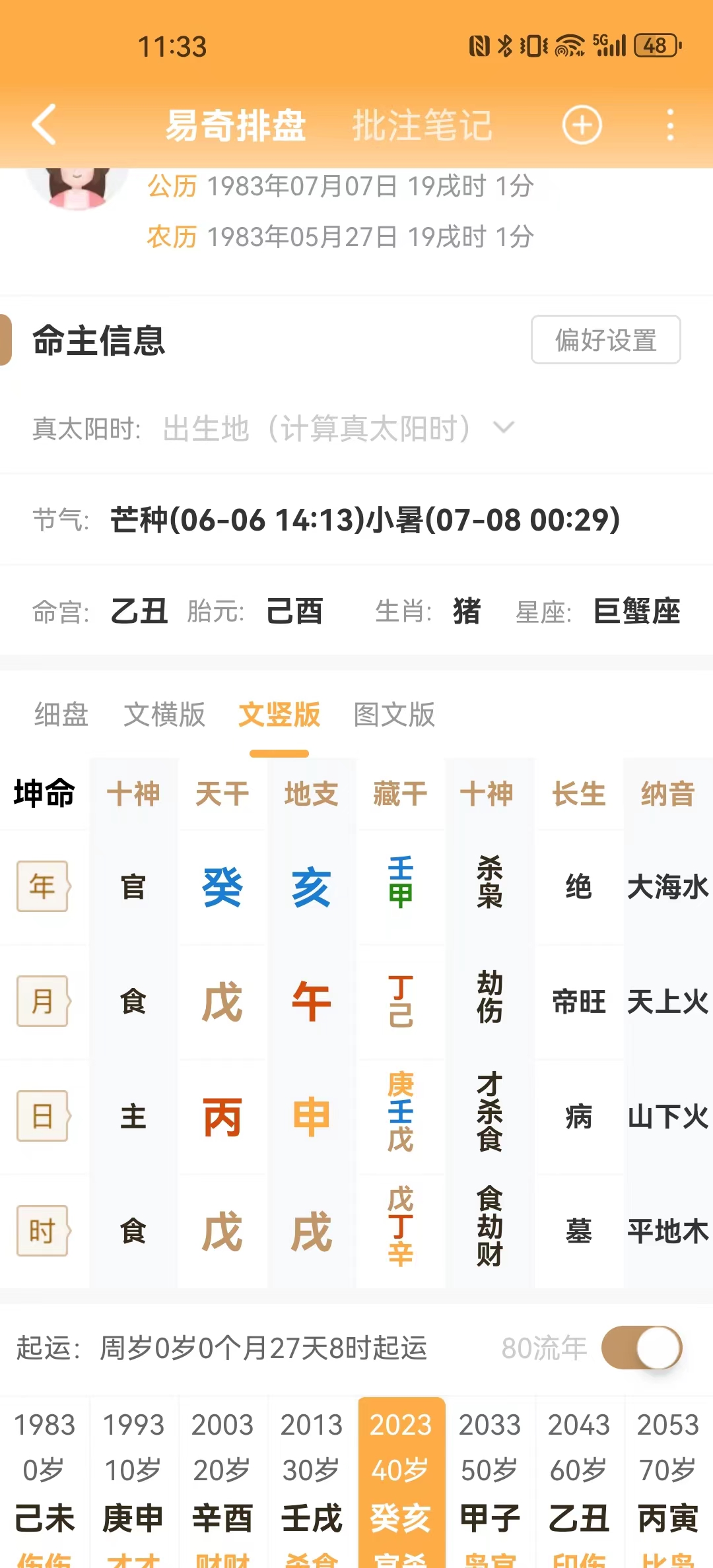
Task: Go back using the top-left arrow
Action: [x=44, y=124]
